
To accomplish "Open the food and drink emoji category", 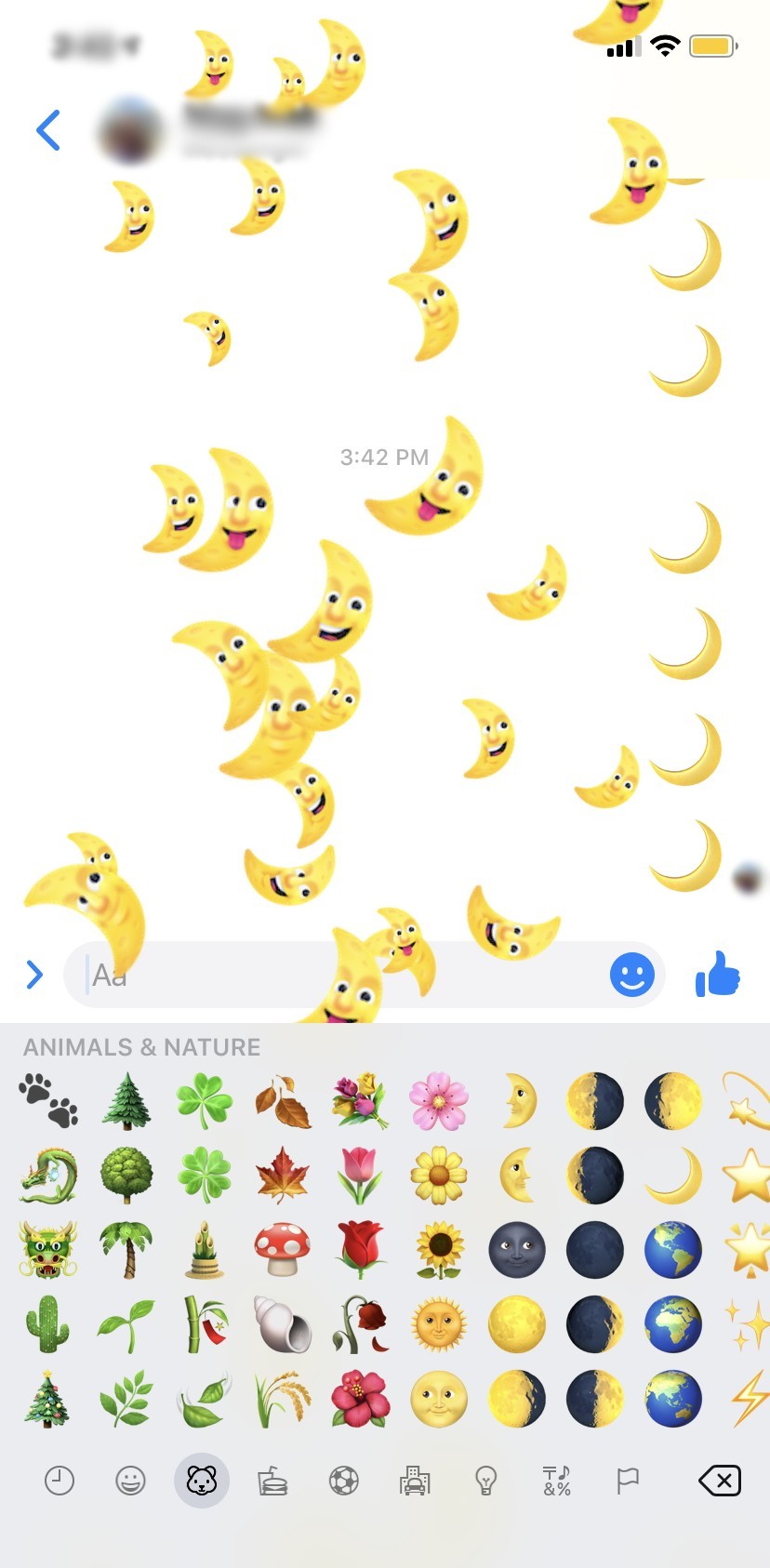I will tap(272, 1481).
